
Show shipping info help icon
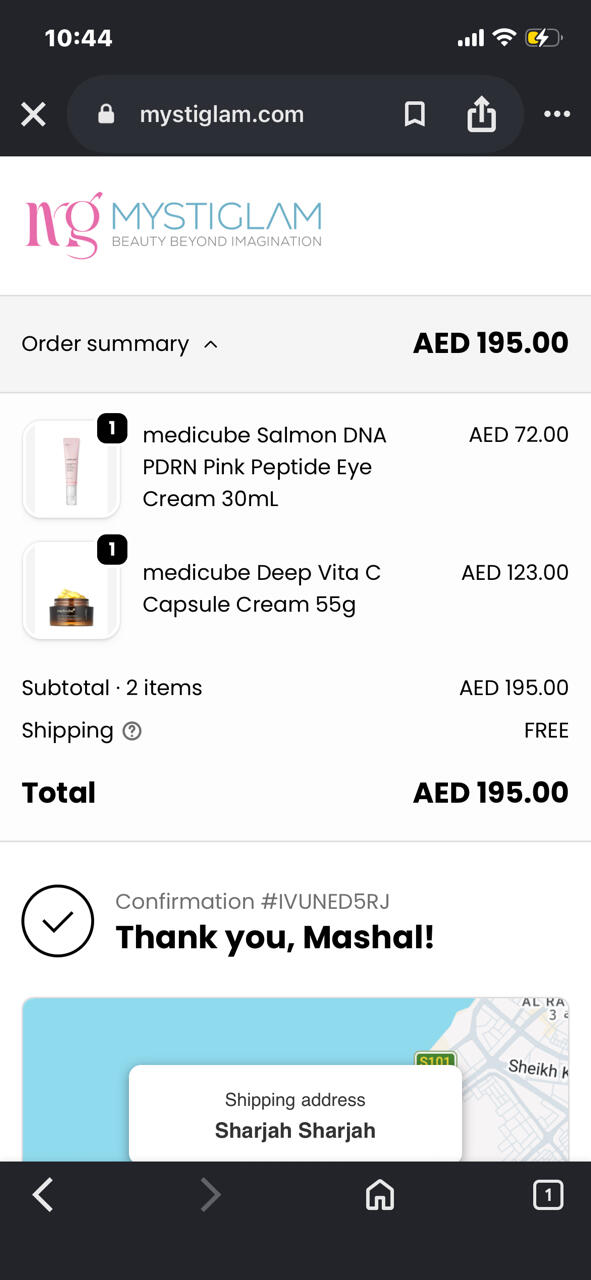[x=132, y=731]
